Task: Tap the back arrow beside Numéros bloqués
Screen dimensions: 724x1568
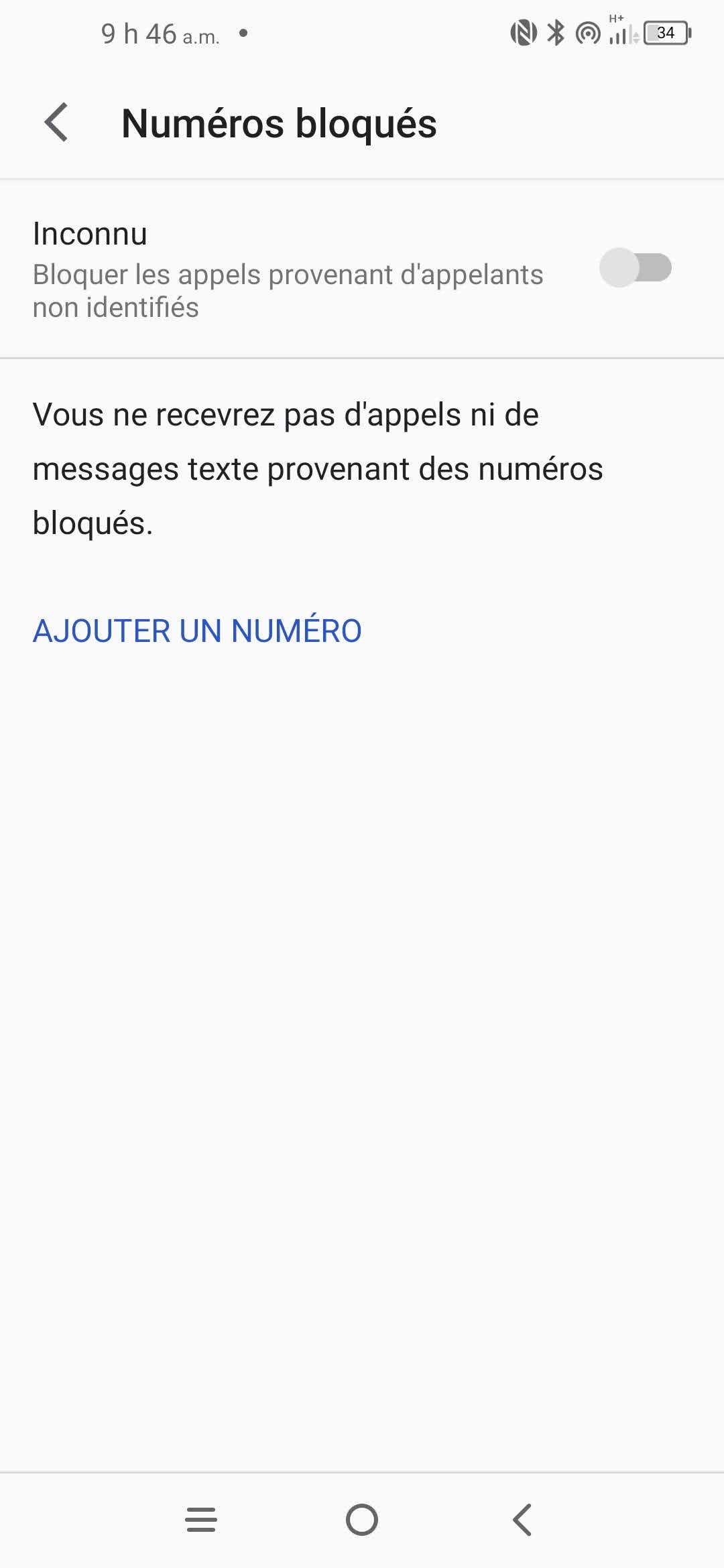Action: [x=56, y=123]
